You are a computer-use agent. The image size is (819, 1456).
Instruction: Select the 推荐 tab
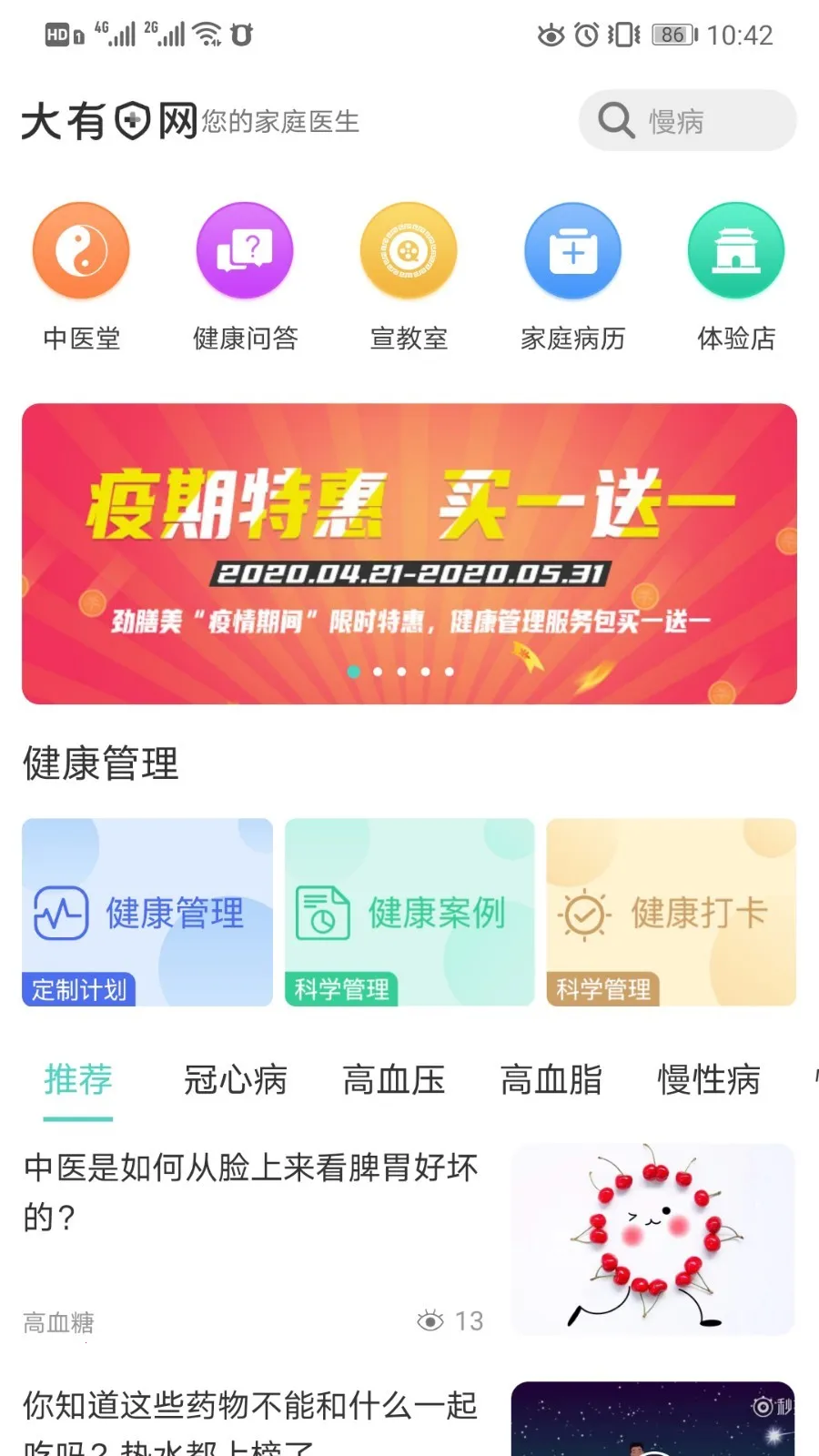78,1080
